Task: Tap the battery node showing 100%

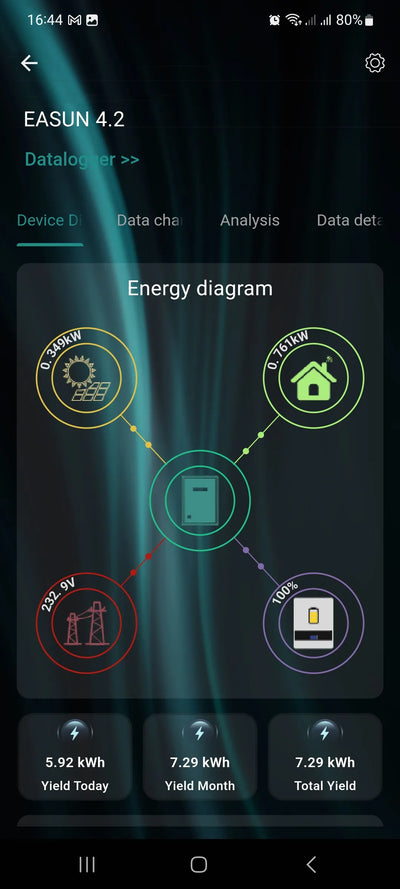Action: [x=313, y=623]
